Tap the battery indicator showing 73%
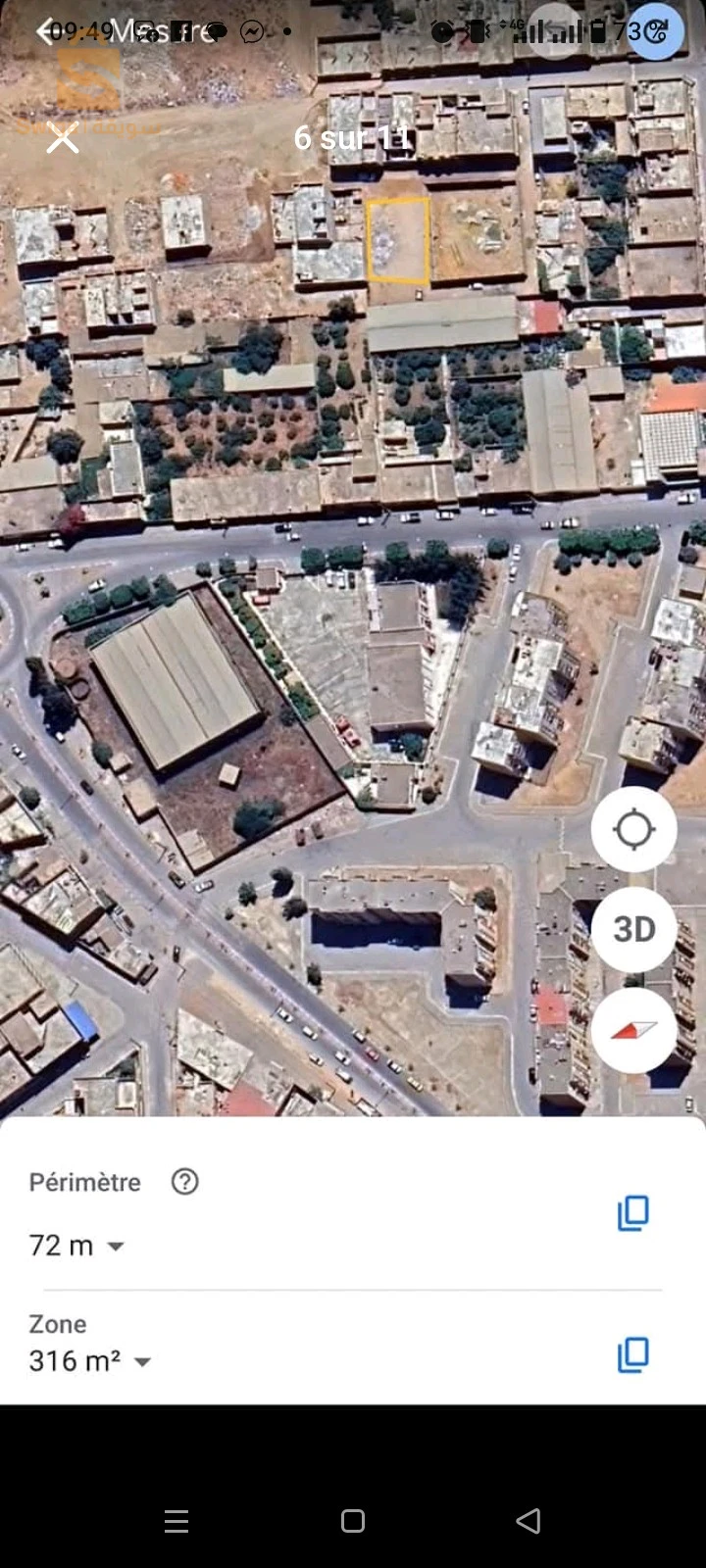 pos(600,31)
